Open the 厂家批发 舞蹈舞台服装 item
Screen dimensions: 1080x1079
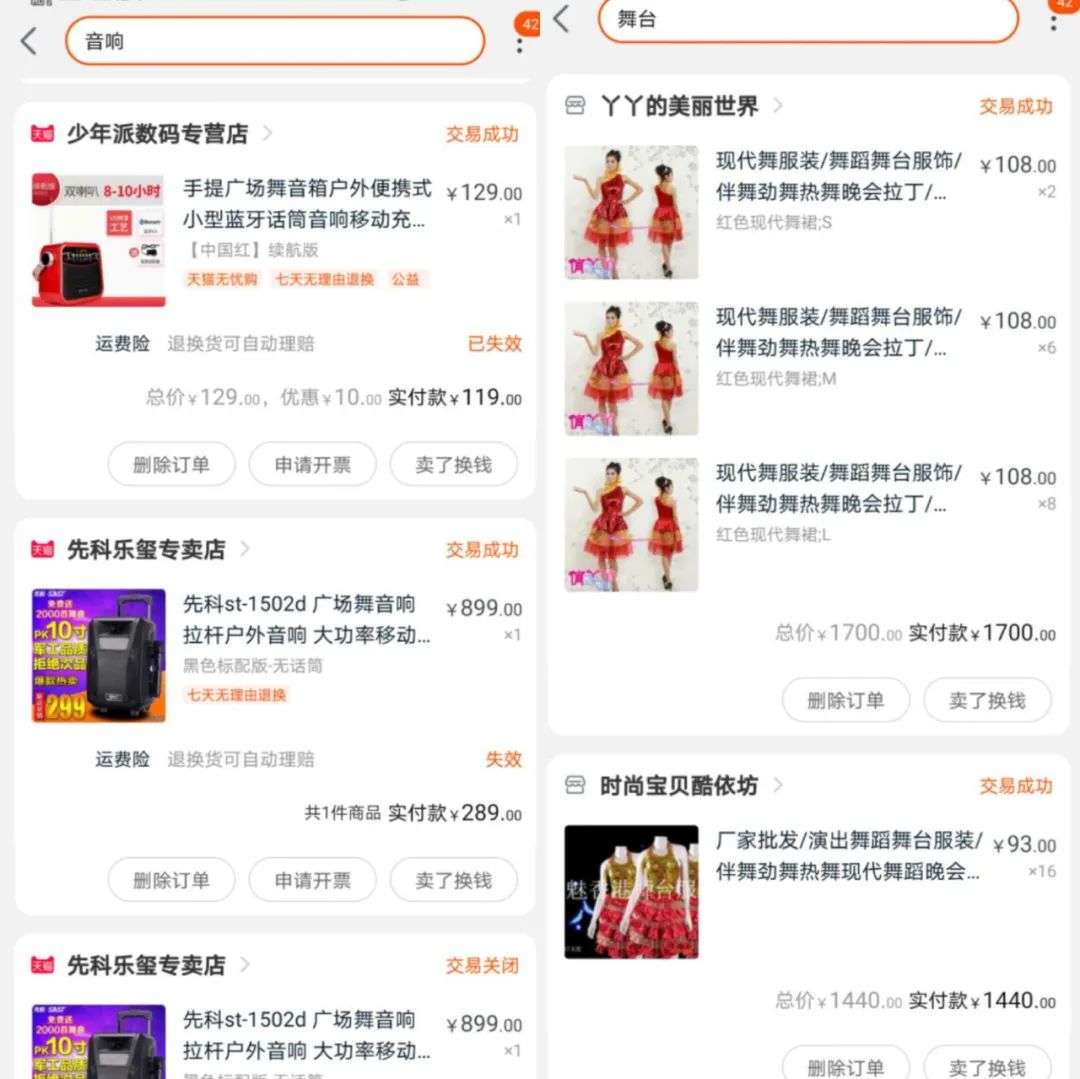coord(848,856)
